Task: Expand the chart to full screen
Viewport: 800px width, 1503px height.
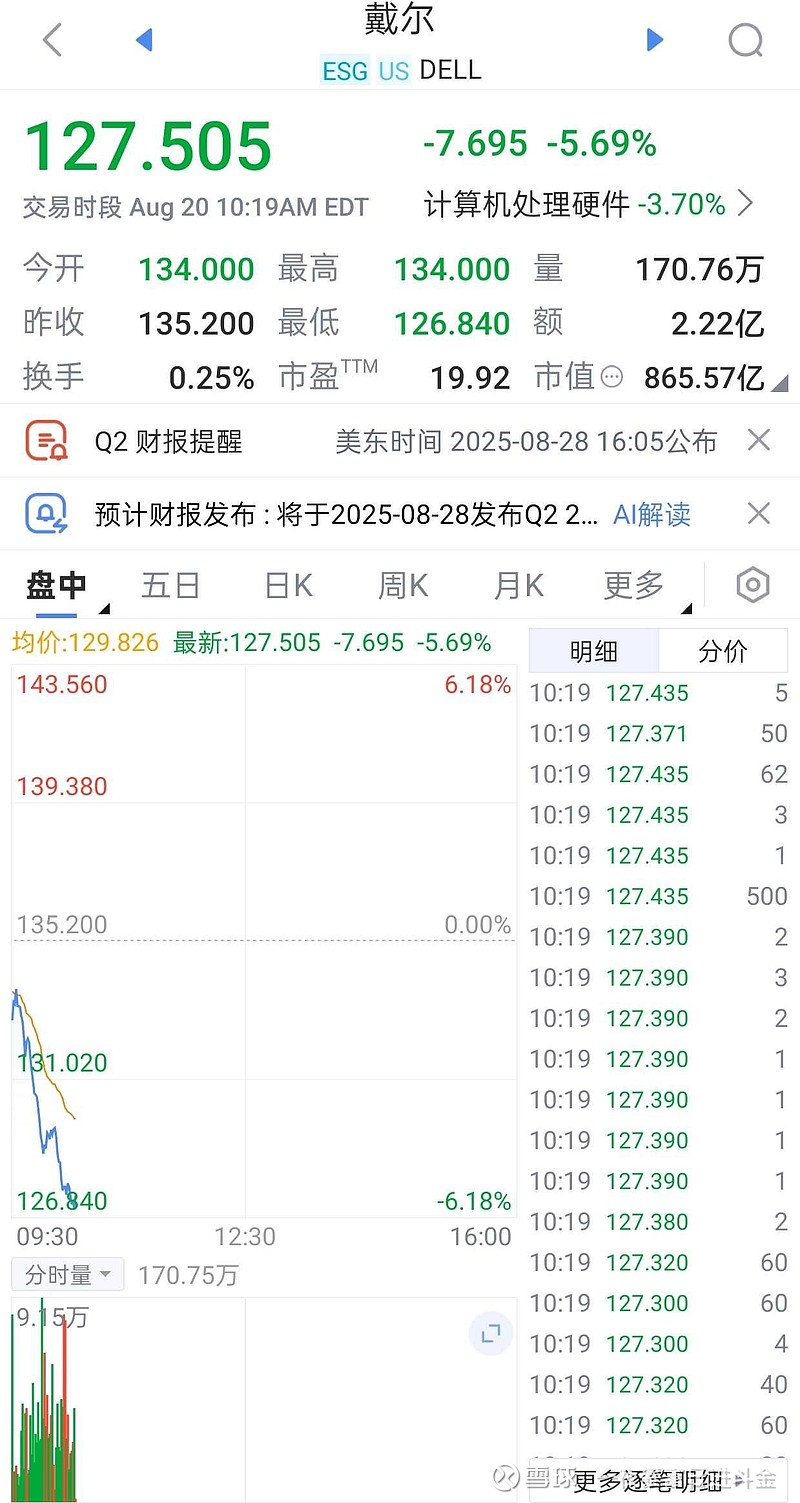Action: click(491, 1334)
